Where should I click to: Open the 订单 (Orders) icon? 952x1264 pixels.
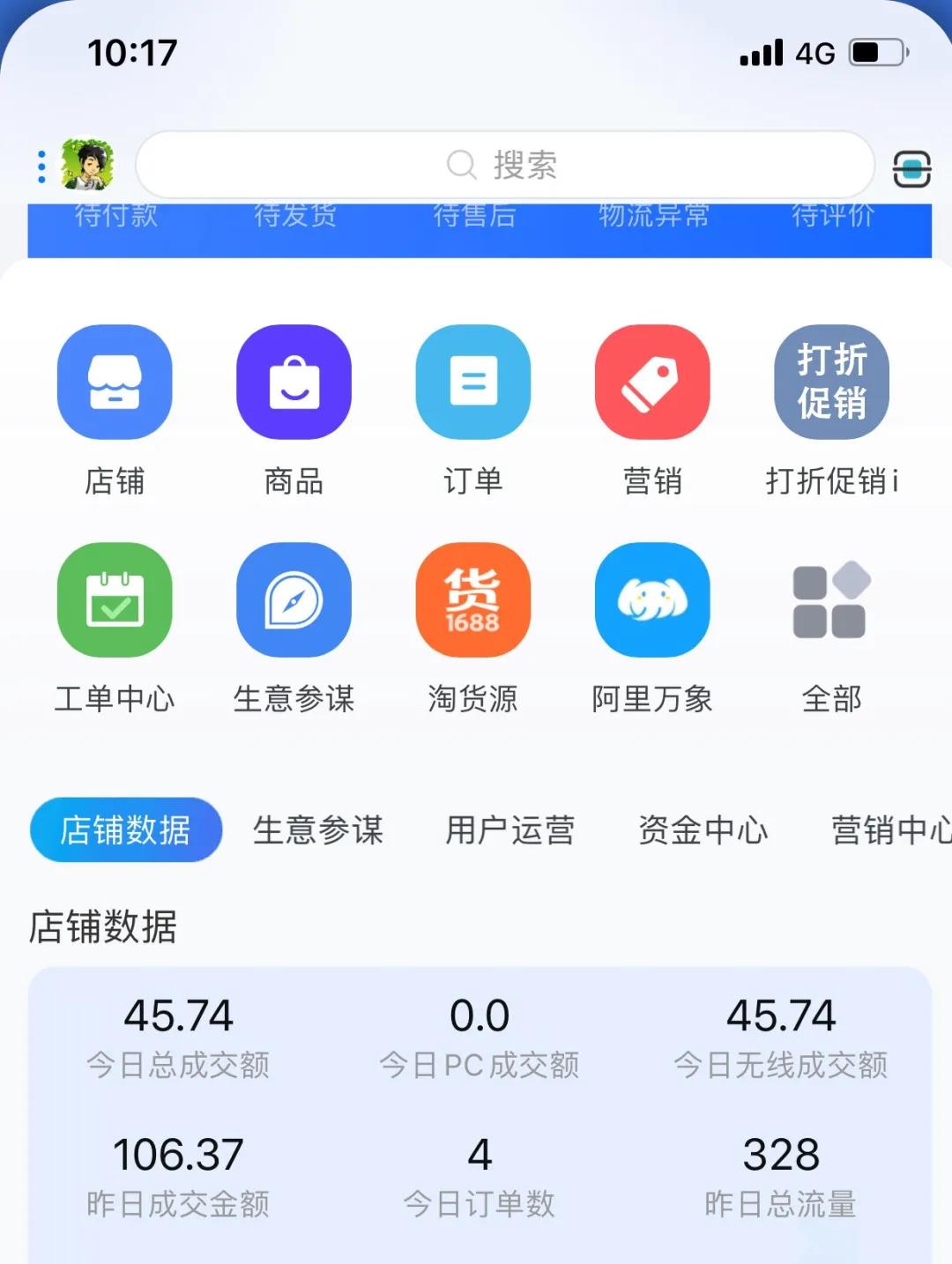pyautogui.click(x=473, y=381)
